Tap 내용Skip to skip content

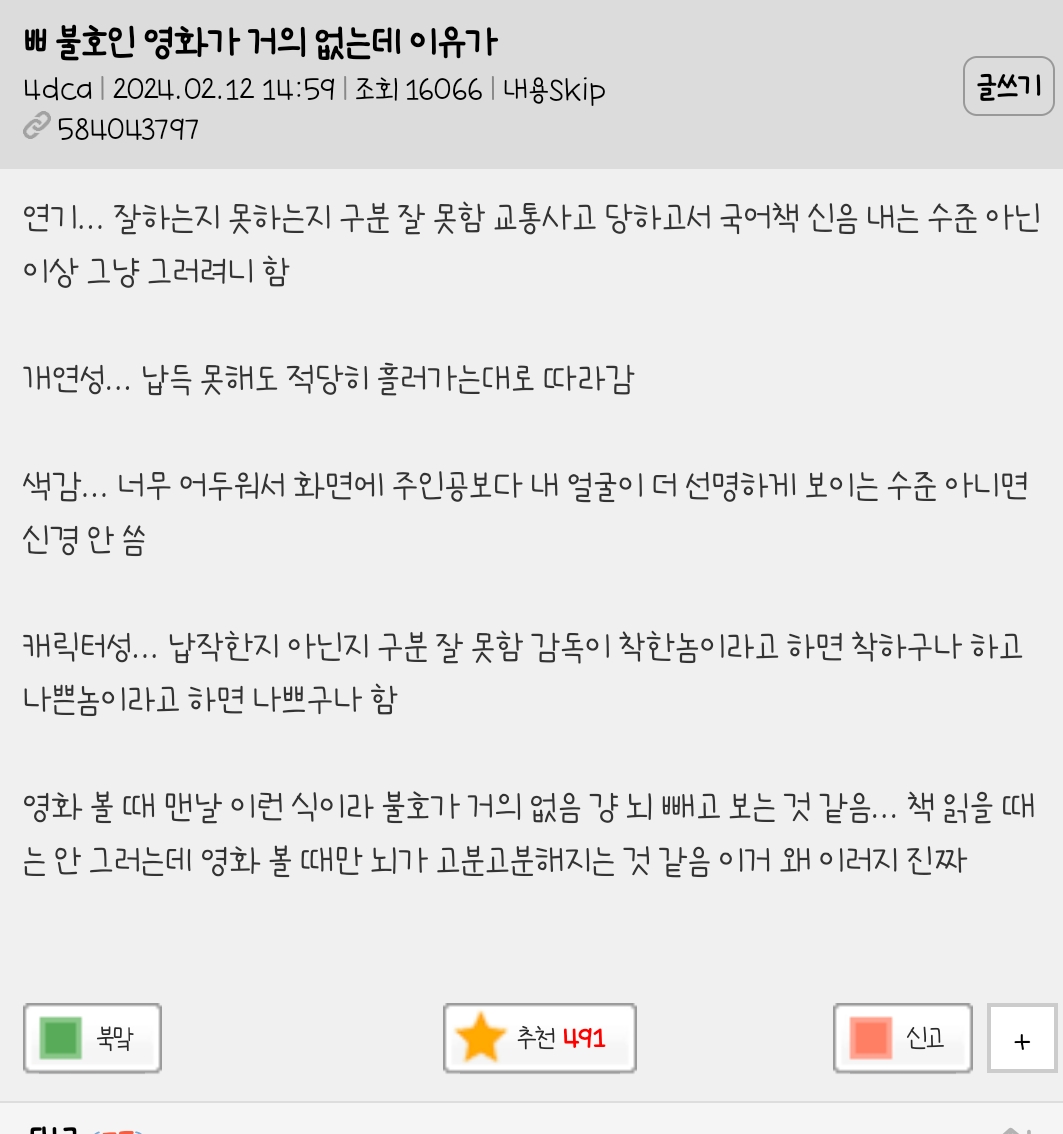pos(553,90)
